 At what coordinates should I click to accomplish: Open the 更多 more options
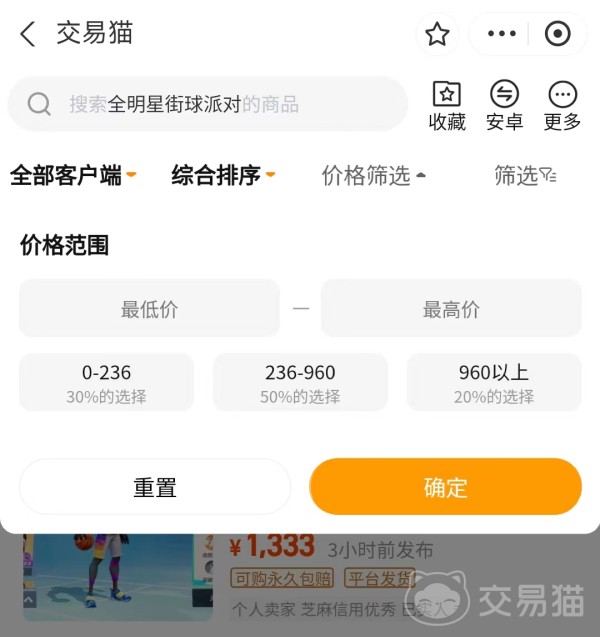562,106
